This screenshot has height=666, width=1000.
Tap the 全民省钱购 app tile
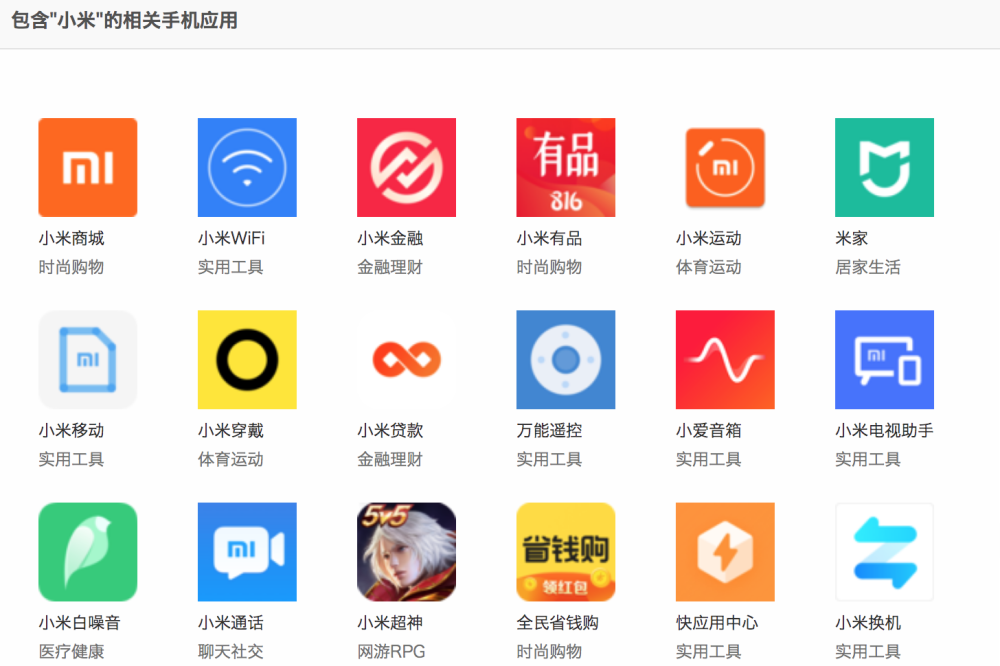pyautogui.click(x=566, y=552)
